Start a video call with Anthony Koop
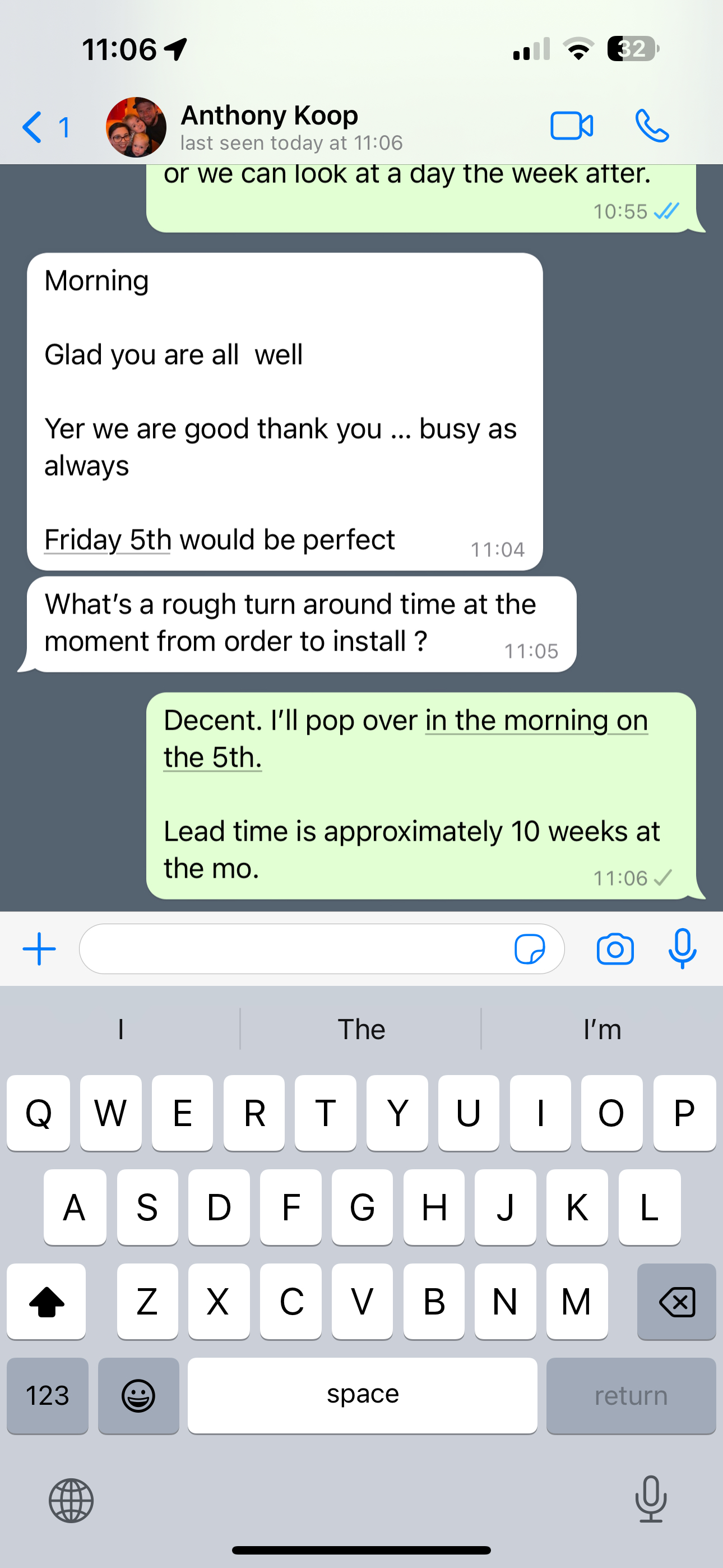 (572, 126)
